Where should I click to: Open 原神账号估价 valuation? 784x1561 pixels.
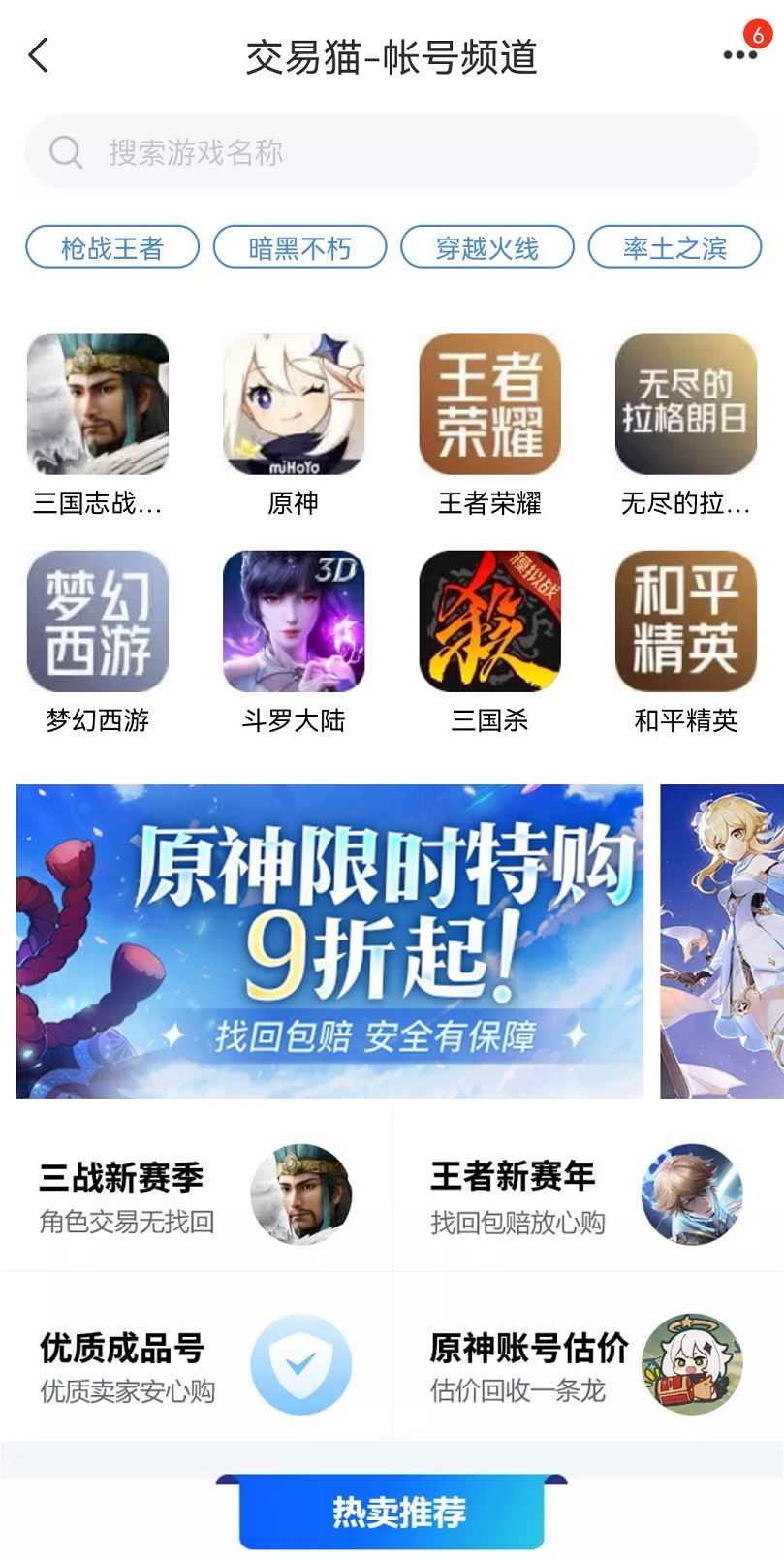[x=587, y=1365]
